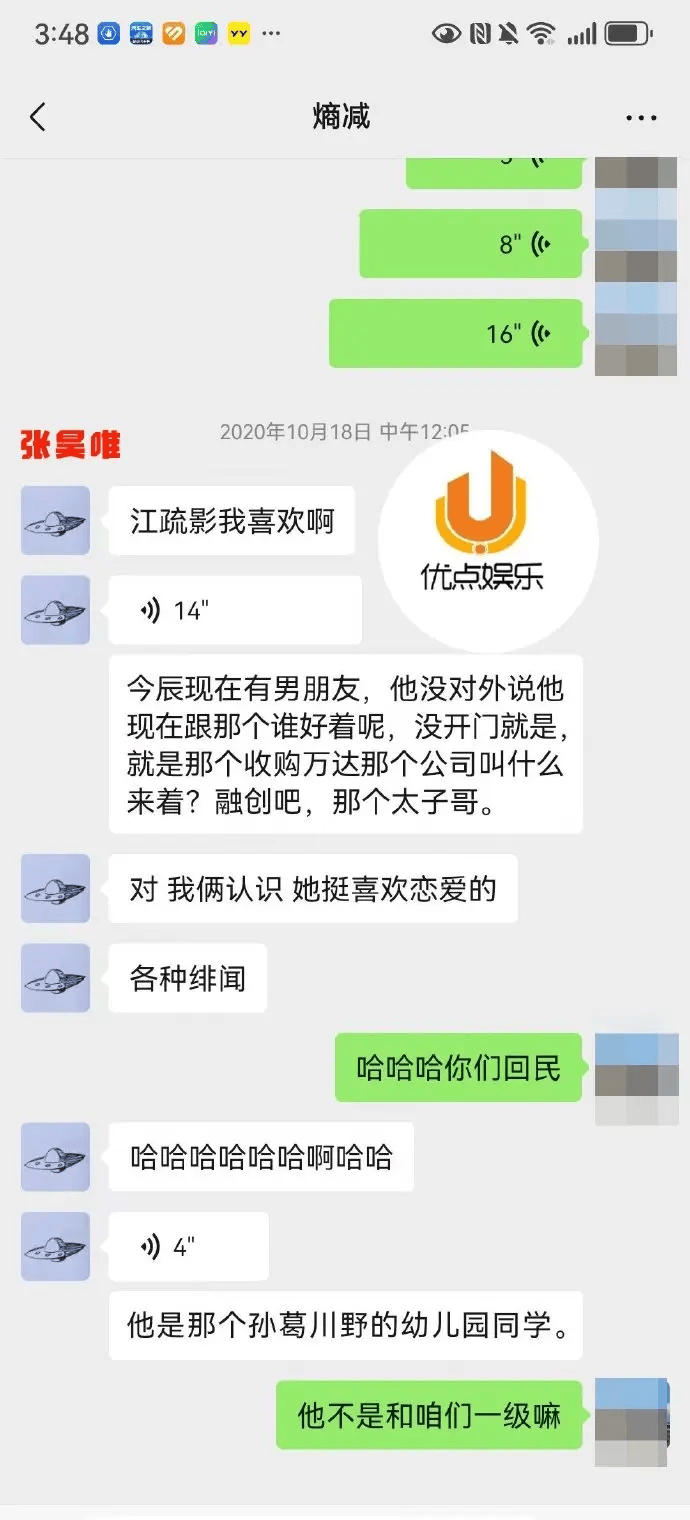Play the 4" voice message
The width and height of the screenshot is (690, 1520).
tap(188, 1246)
